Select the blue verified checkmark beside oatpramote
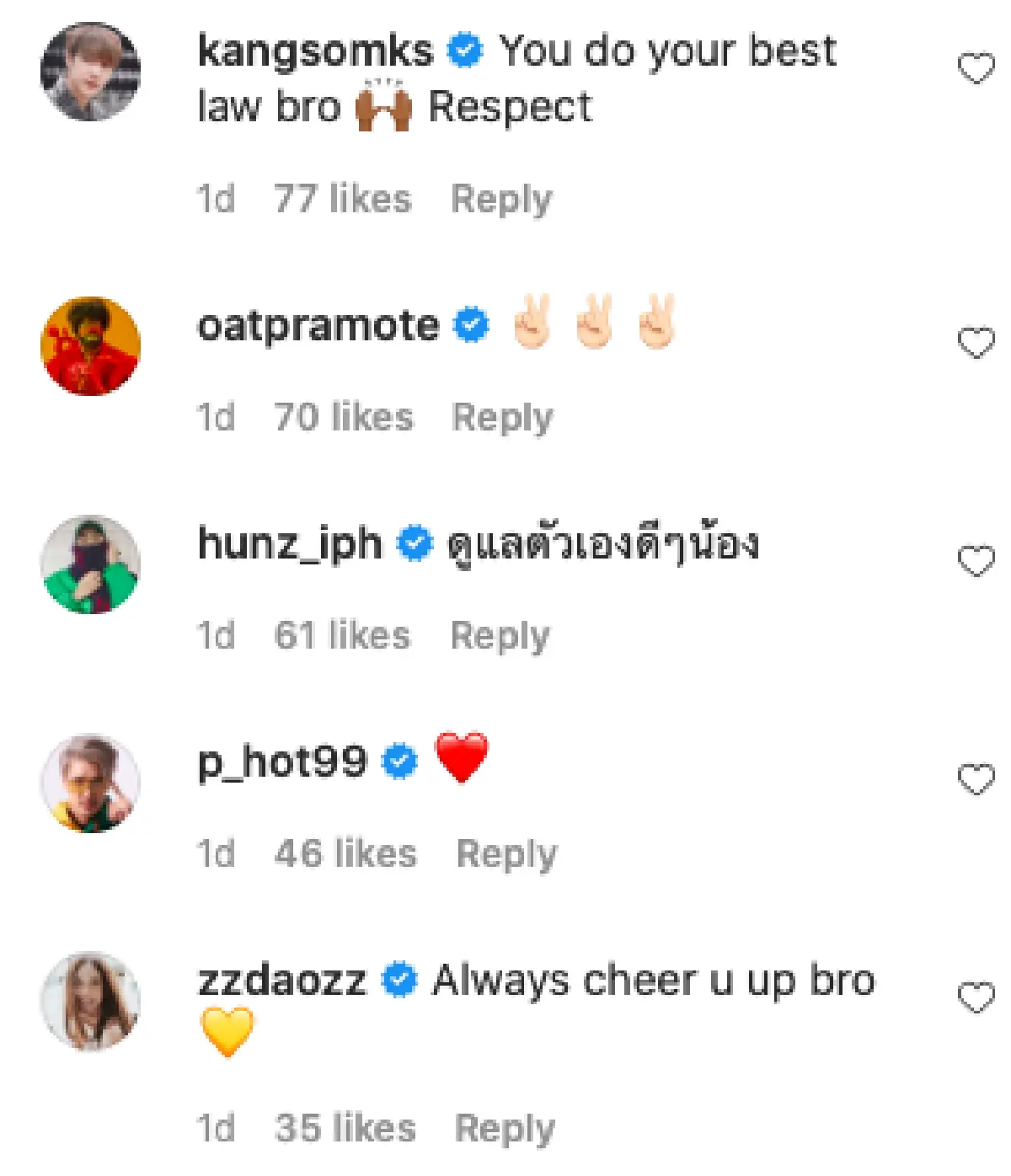The width and height of the screenshot is (1011, 1176). [x=473, y=324]
